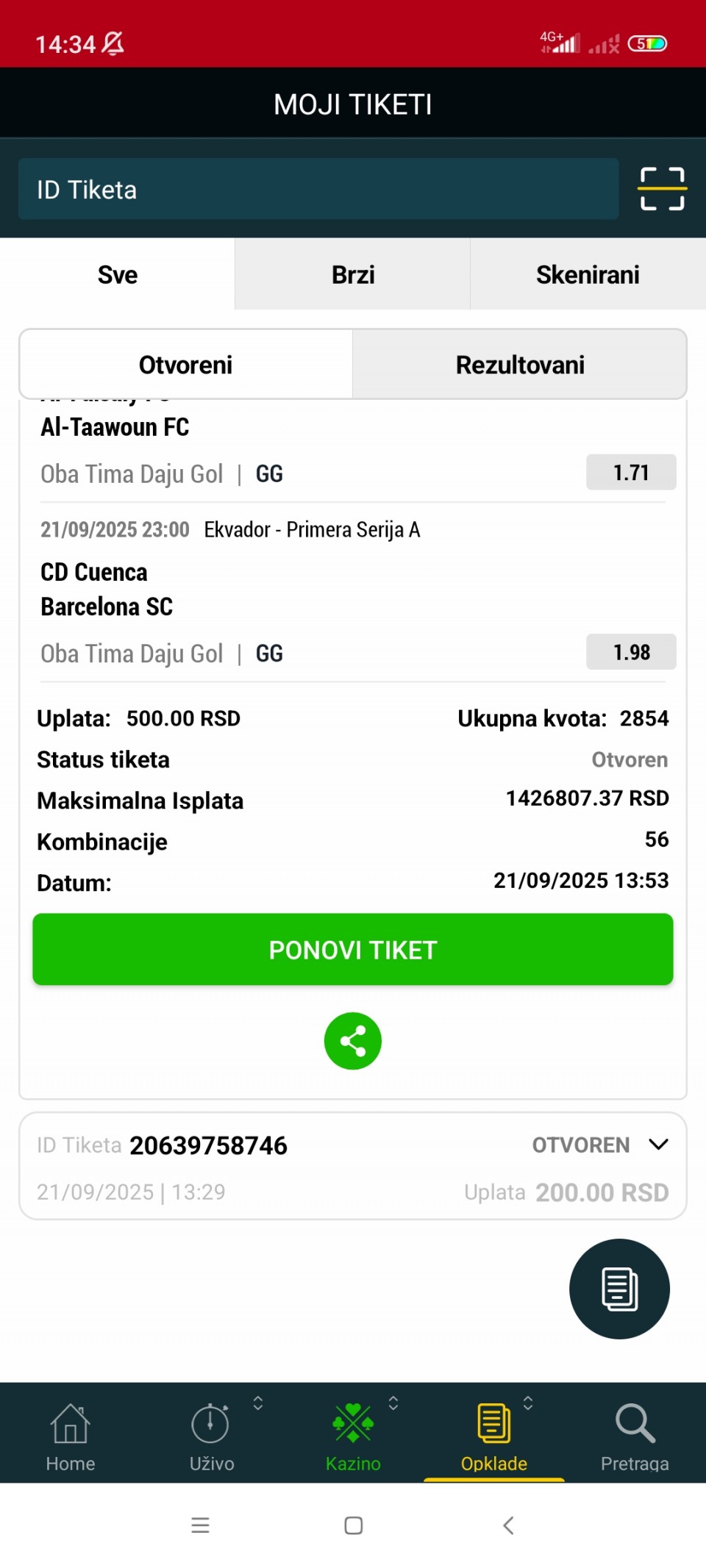Show Rezultovani tickets

(520, 365)
